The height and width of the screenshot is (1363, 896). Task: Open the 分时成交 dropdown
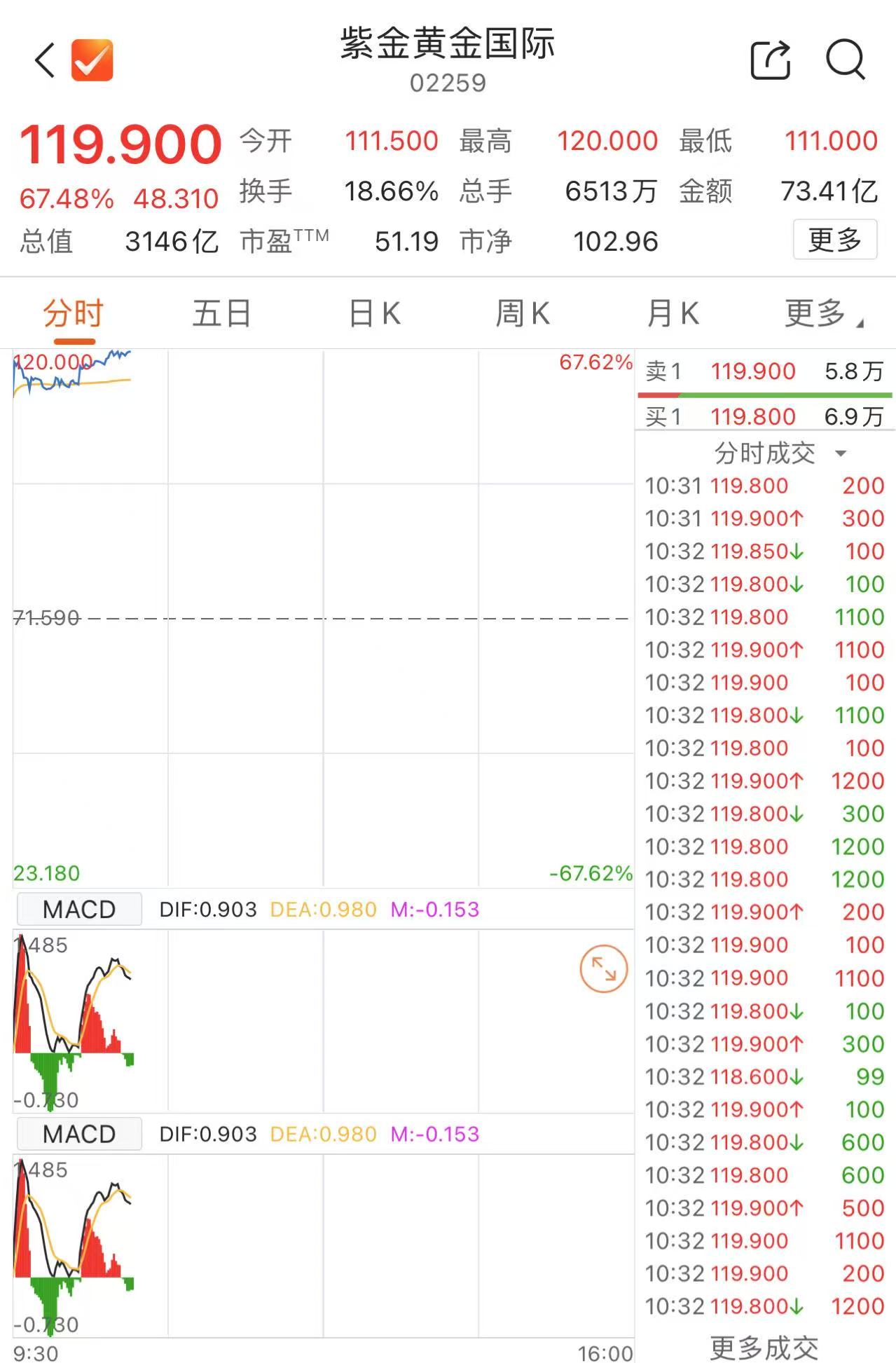point(779,453)
